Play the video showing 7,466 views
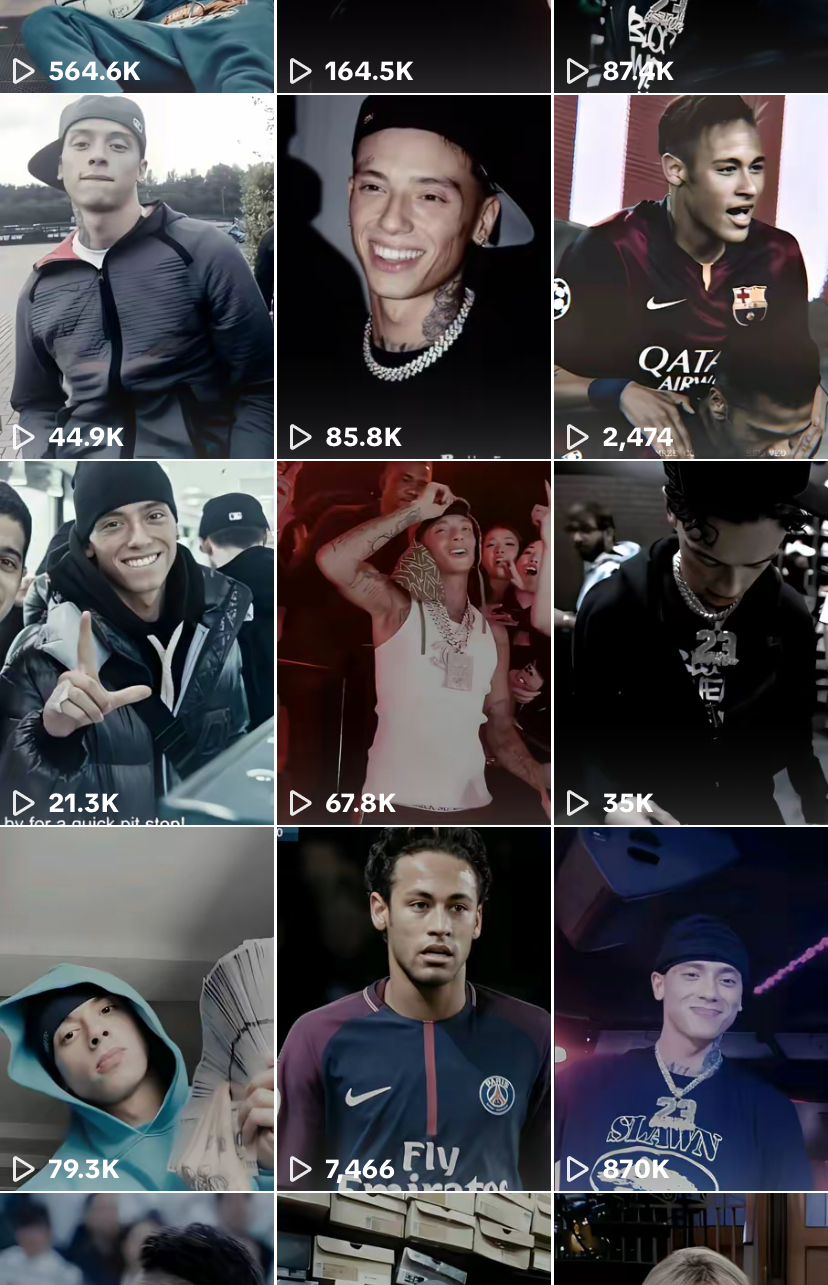 click(414, 1009)
